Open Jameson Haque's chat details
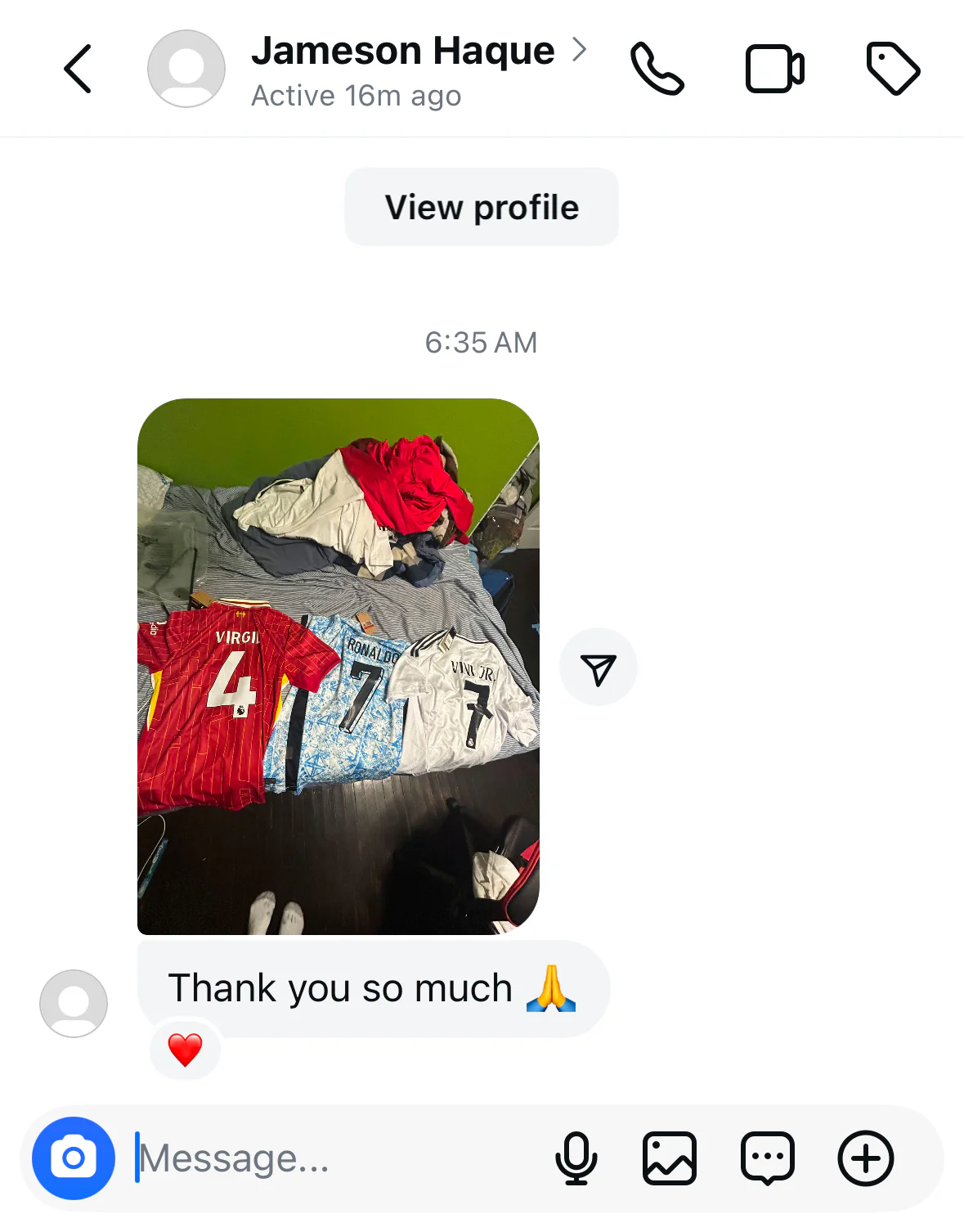 coord(402,52)
